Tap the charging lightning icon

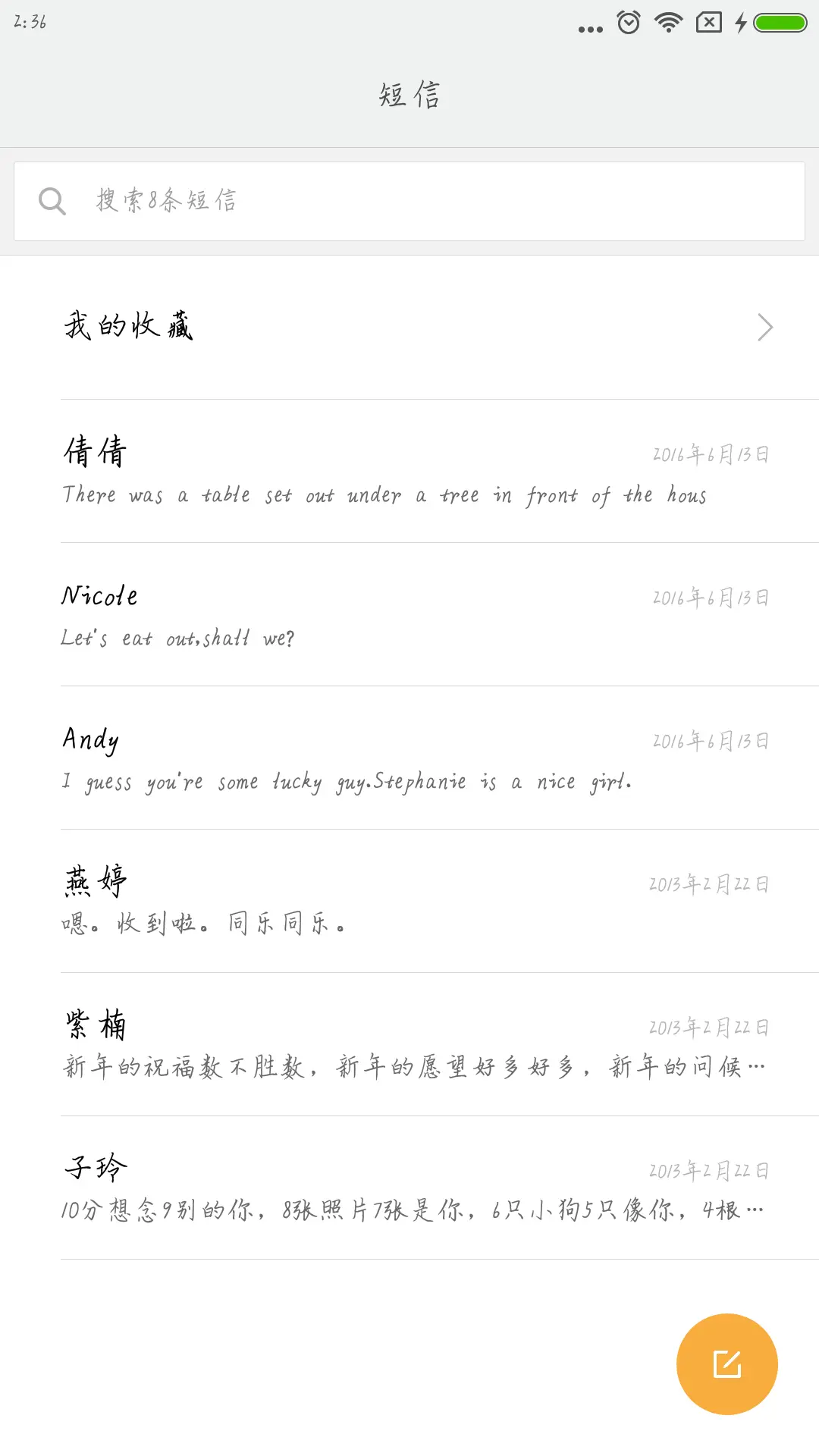point(741,23)
